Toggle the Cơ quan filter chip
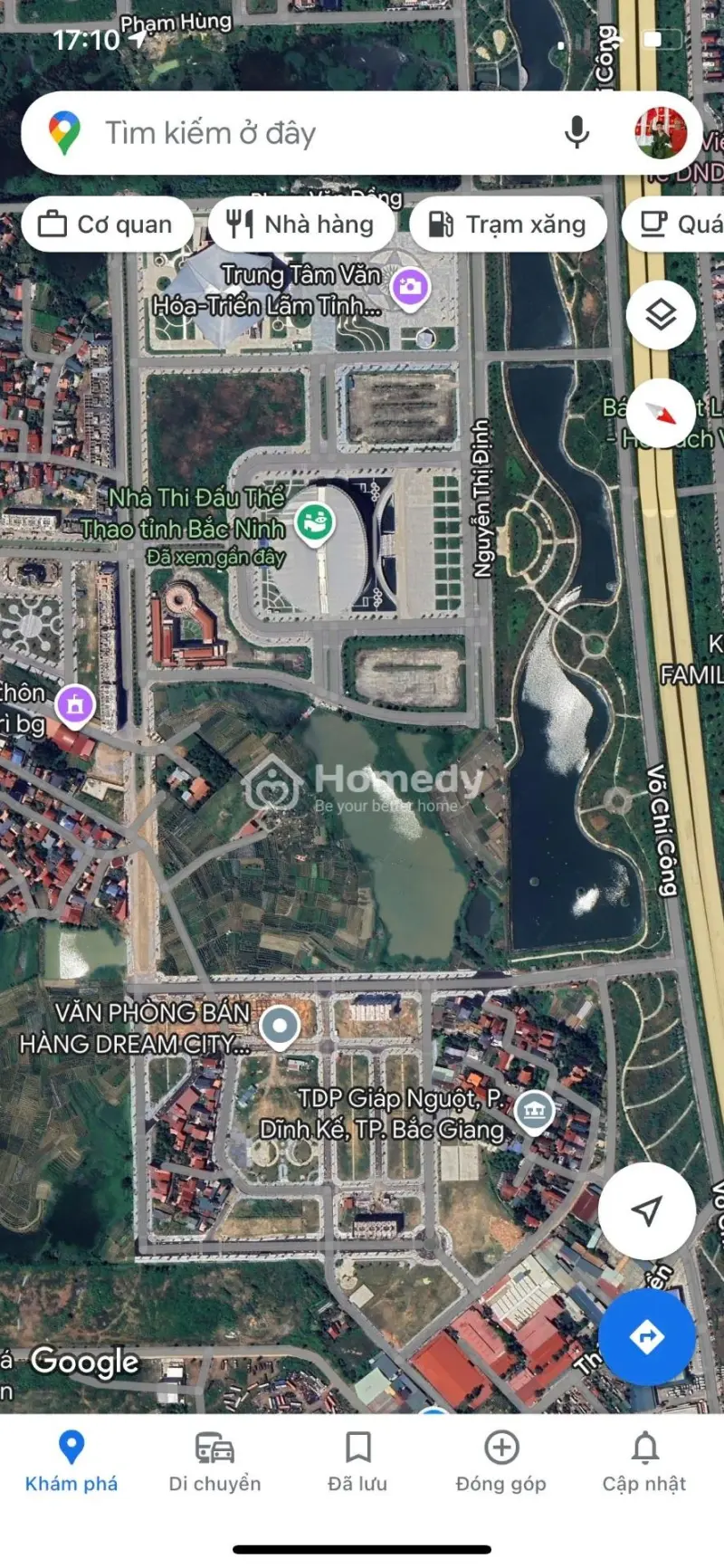724x1568 pixels. pos(108,224)
